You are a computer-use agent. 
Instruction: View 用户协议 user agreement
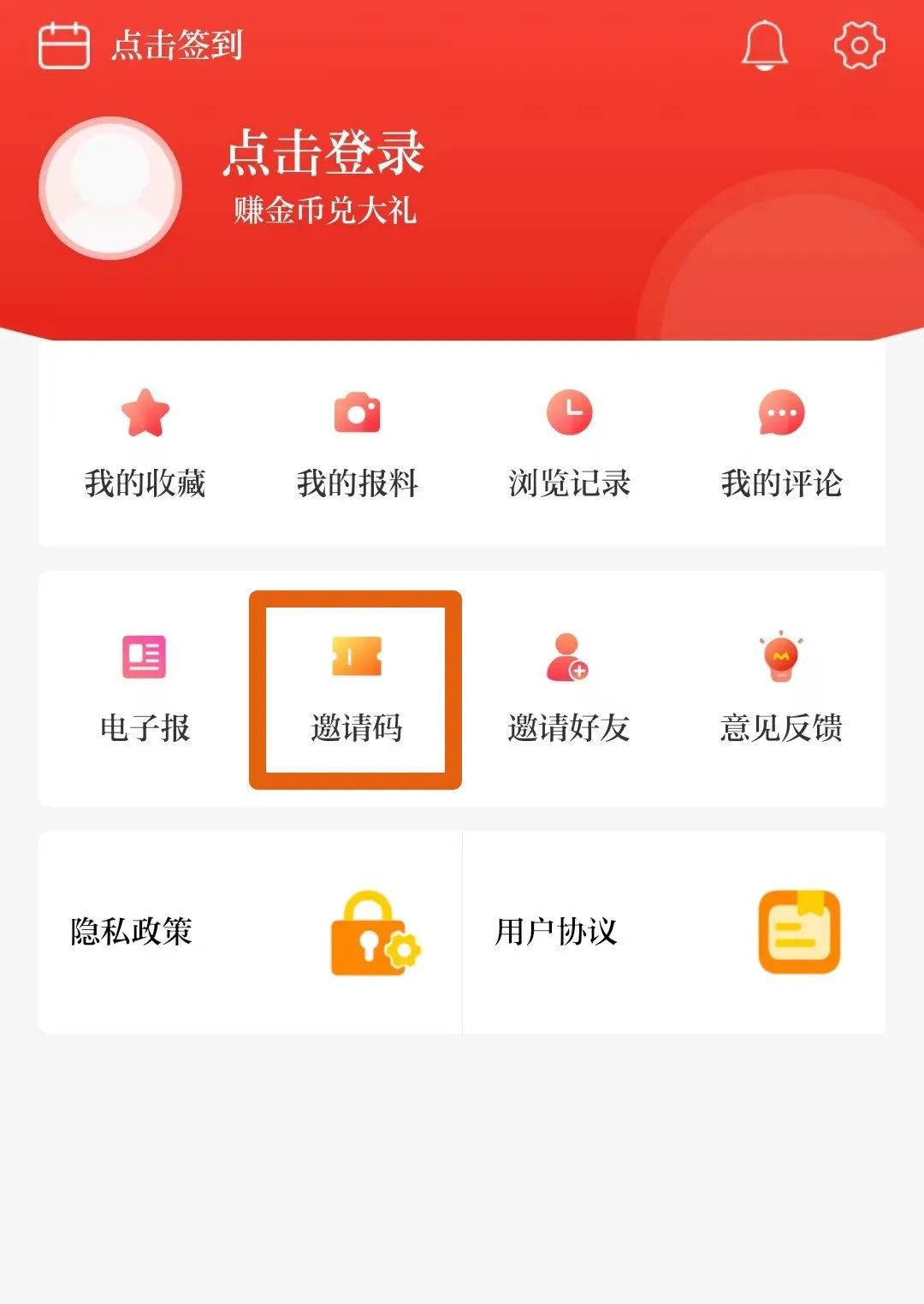(674, 932)
